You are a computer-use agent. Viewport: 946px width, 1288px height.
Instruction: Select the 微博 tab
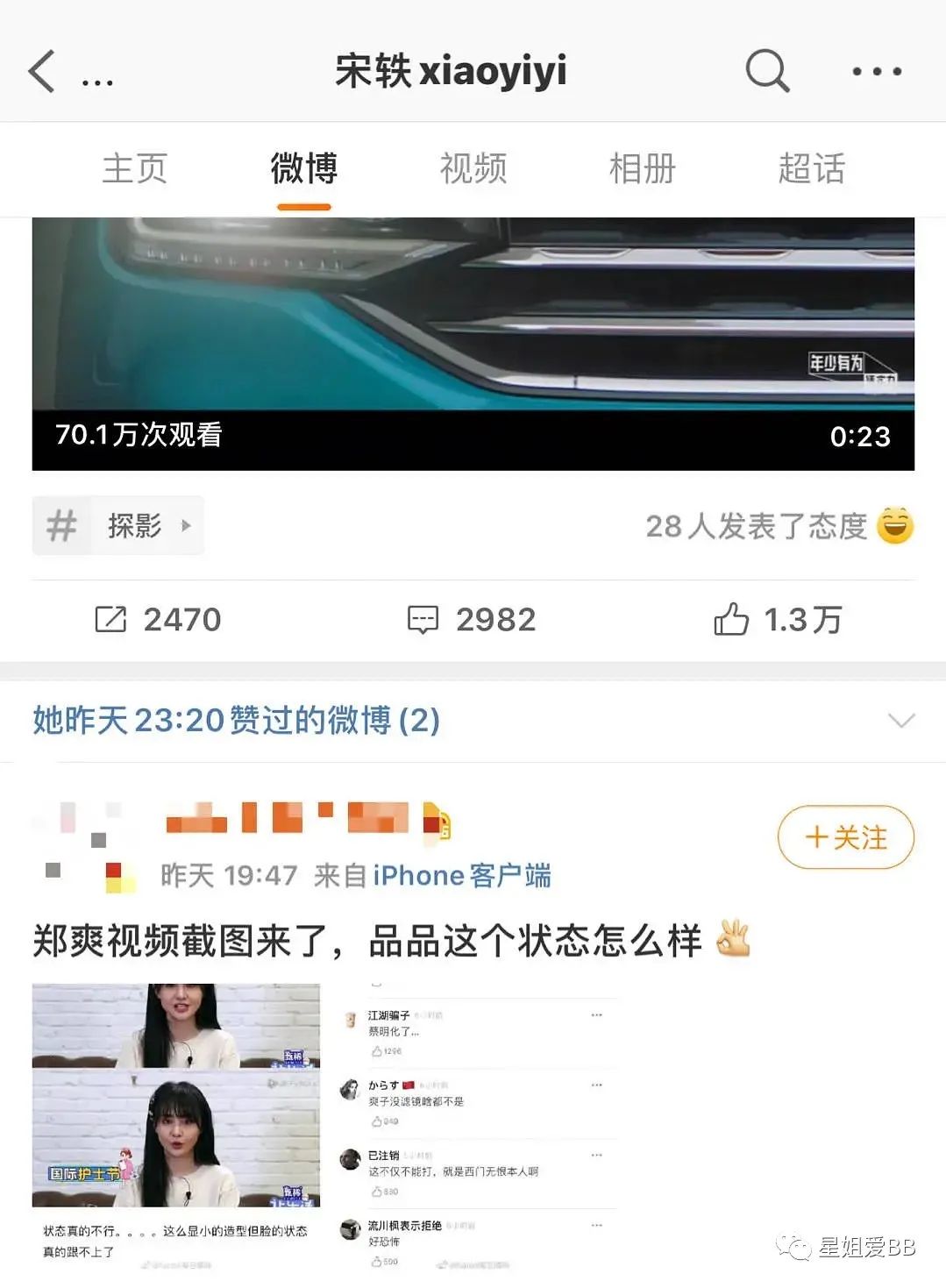(303, 168)
